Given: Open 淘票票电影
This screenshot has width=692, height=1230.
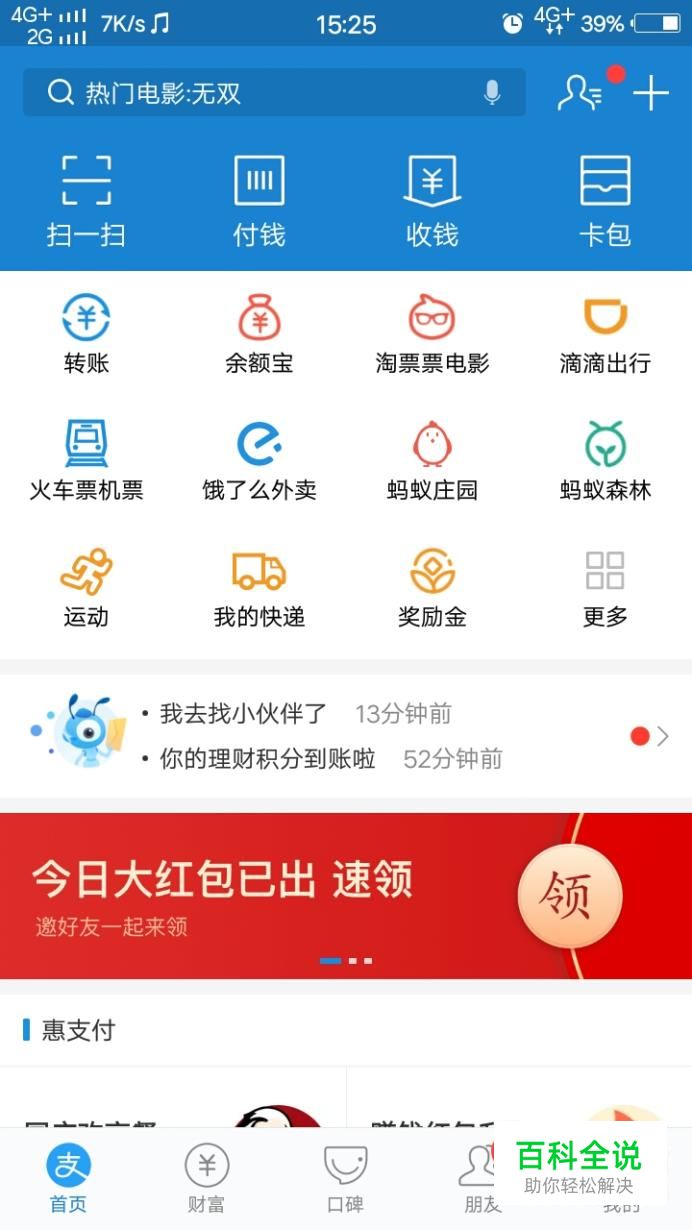Looking at the screenshot, I should [432, 334].
